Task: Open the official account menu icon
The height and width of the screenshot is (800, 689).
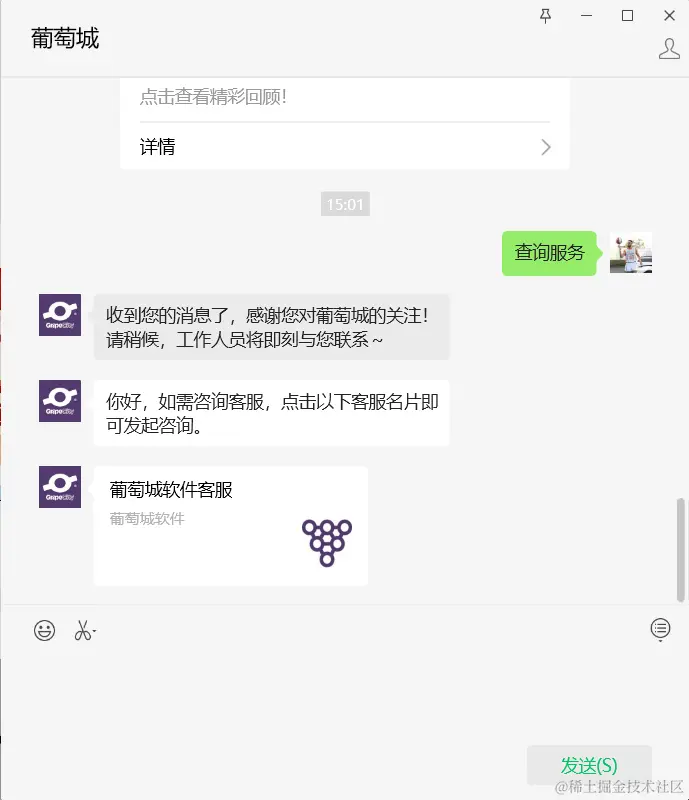Action: [660, 629]
